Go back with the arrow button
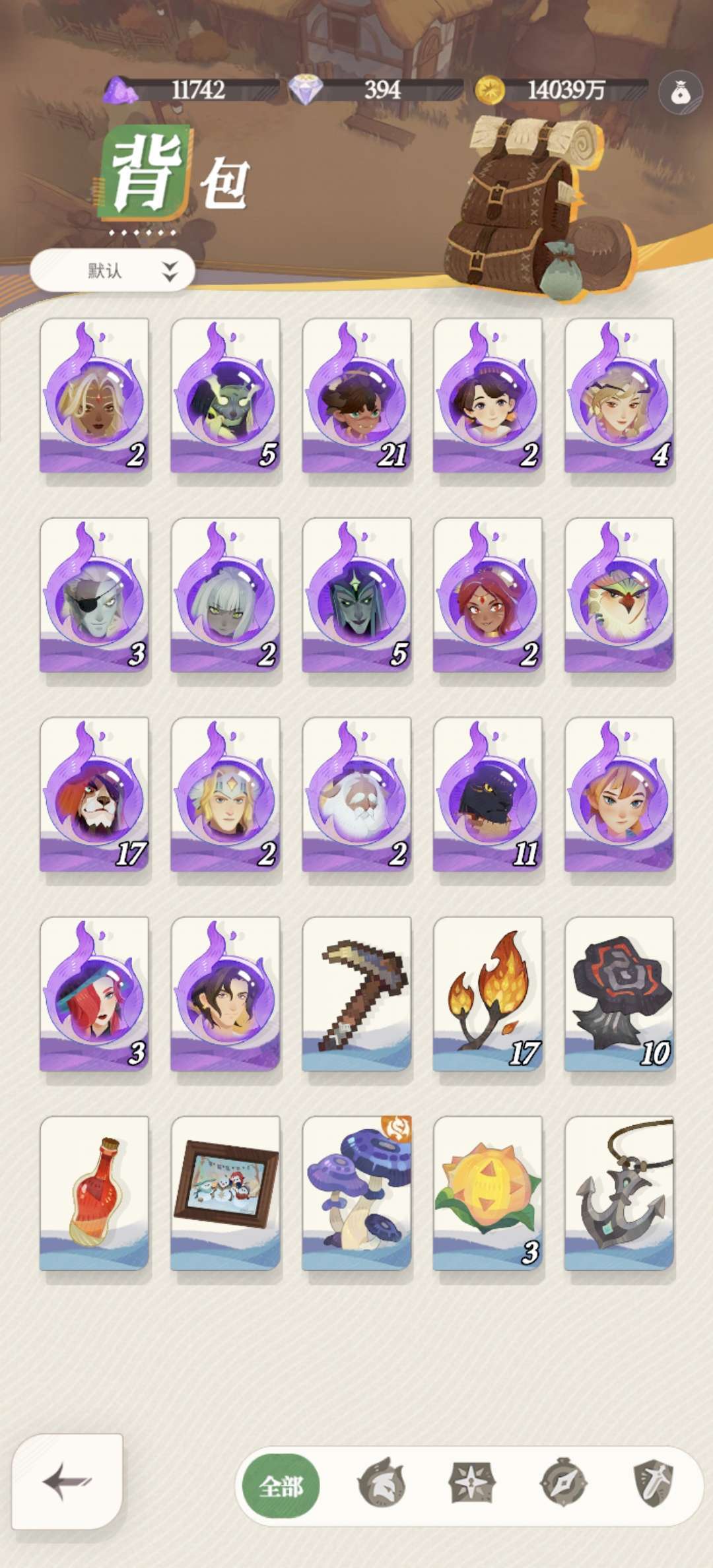Viewport: 713px width, 1568px height. tap(67, 1482)
